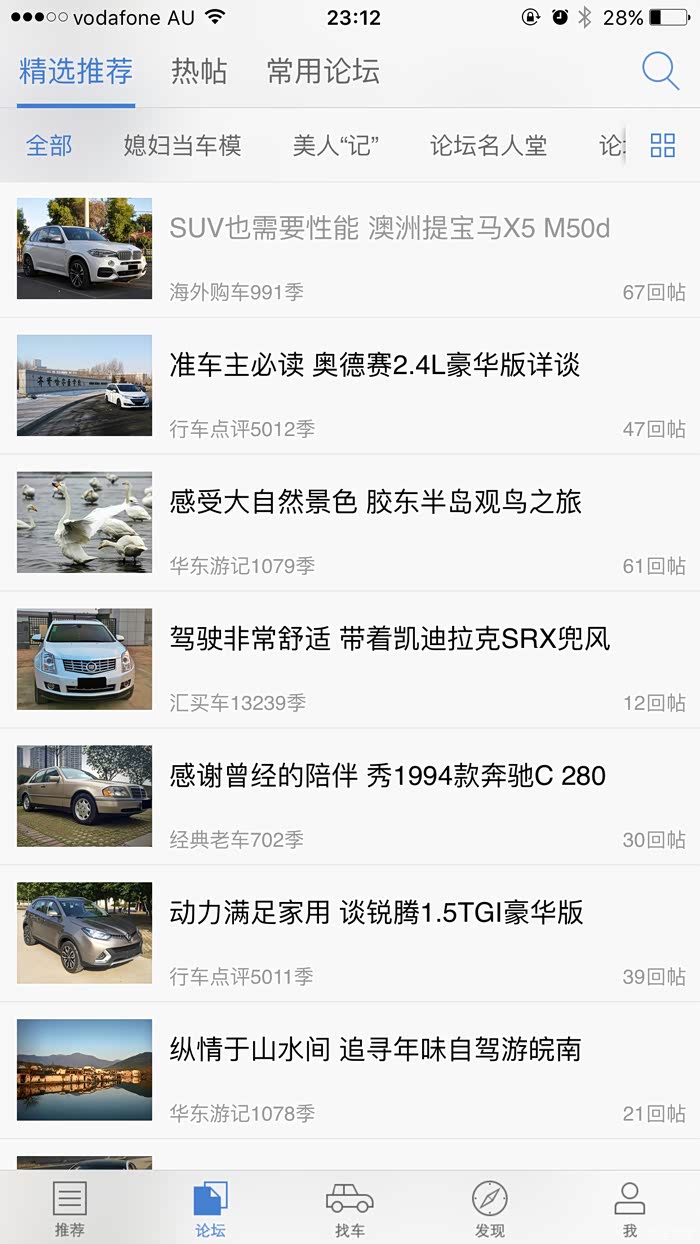Open the category grid icon
The height and width of the screenshot is (1244, 700).
pyautogui.click(x=662, y=146)
